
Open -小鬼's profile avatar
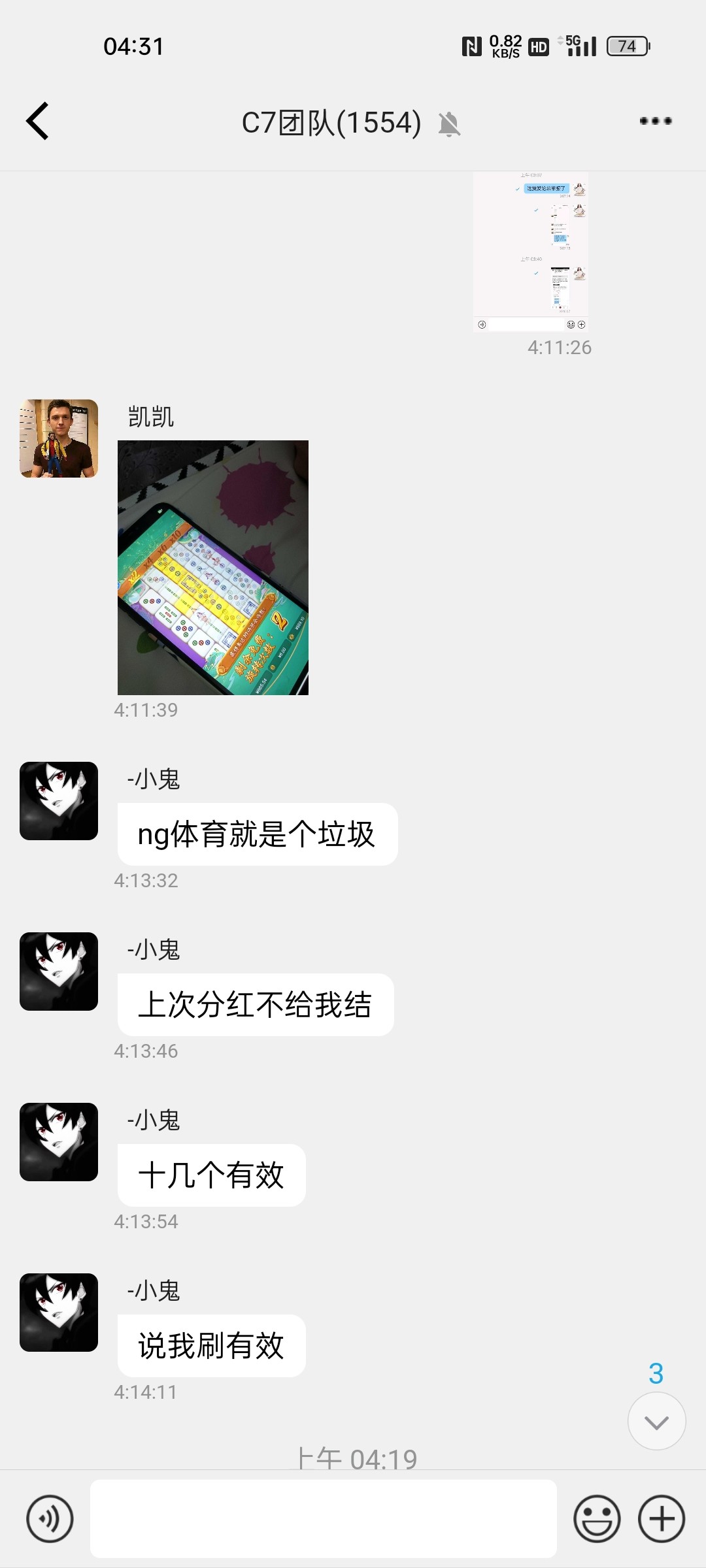click(x=58, y=801)
